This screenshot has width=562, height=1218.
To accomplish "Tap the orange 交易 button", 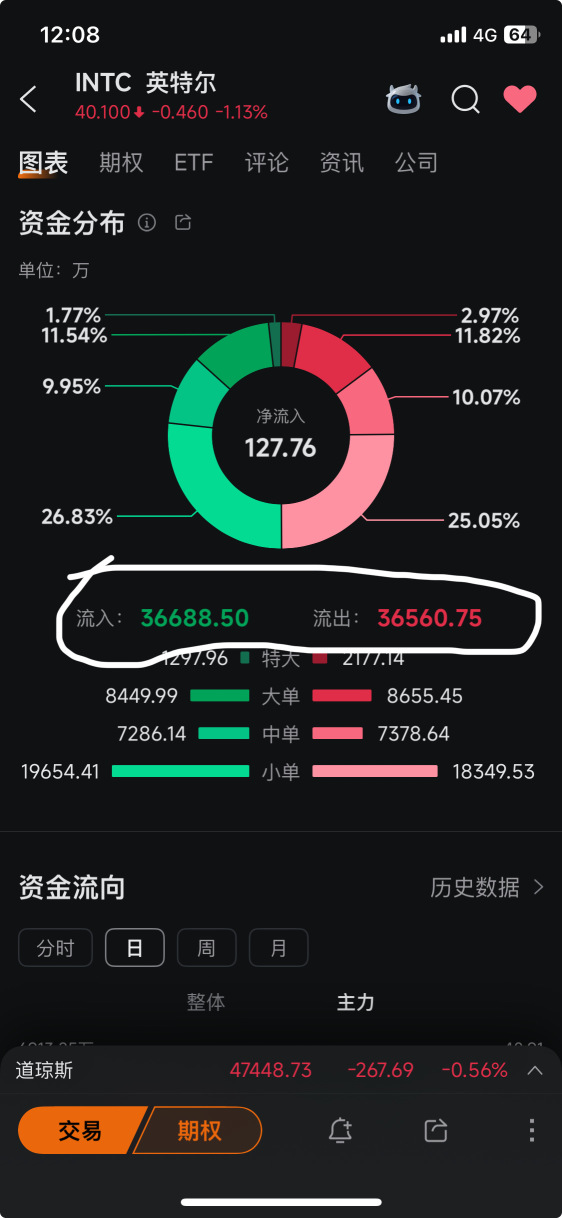I will (82, 1131).
